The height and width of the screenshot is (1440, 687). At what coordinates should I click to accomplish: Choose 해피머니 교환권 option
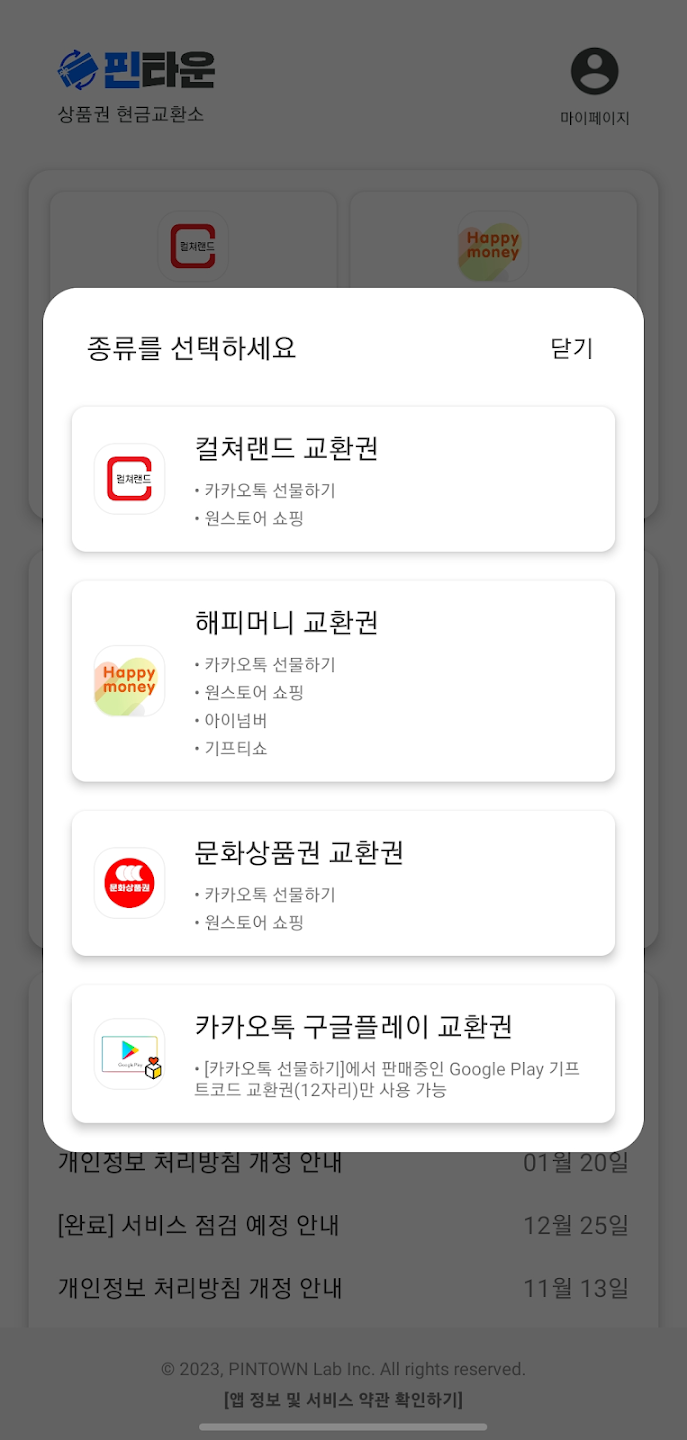pos(343,681)
